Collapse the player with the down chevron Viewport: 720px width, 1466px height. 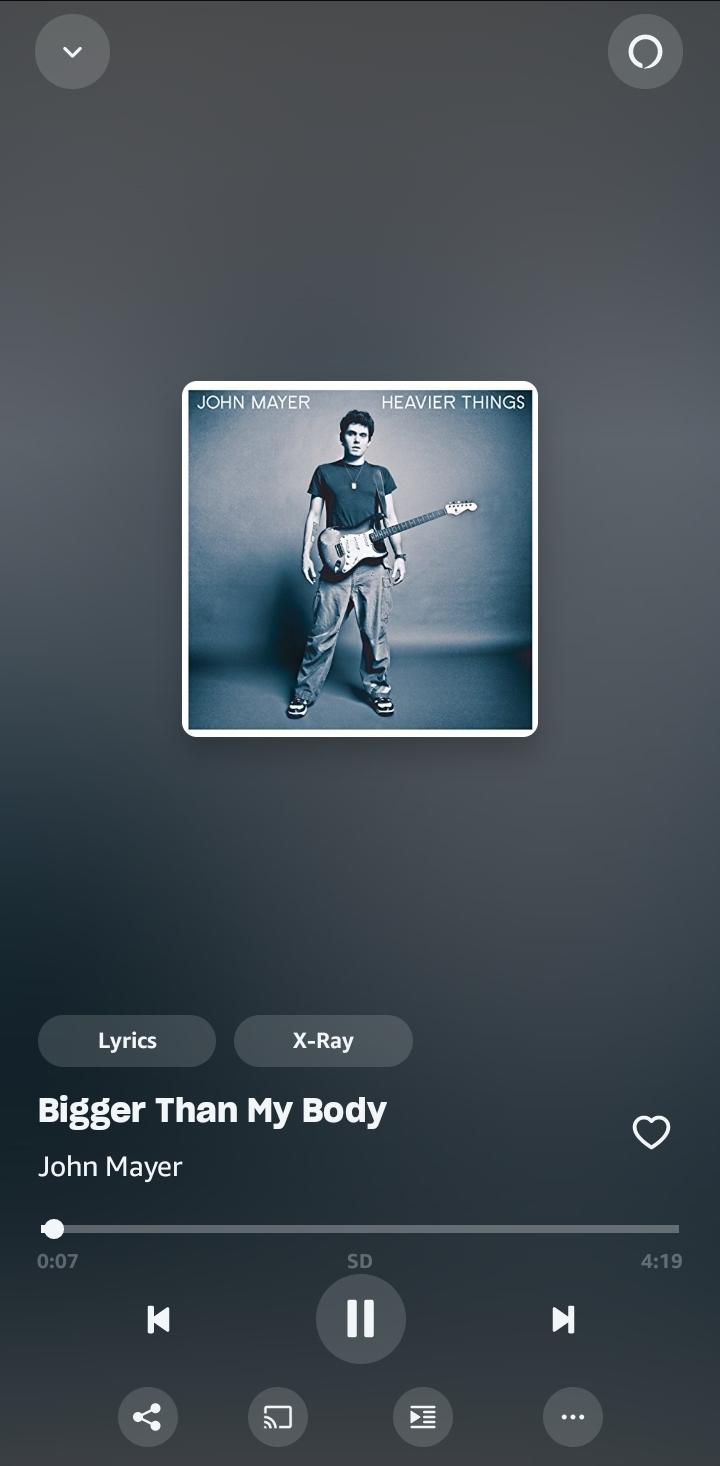(x=72, y=51)
